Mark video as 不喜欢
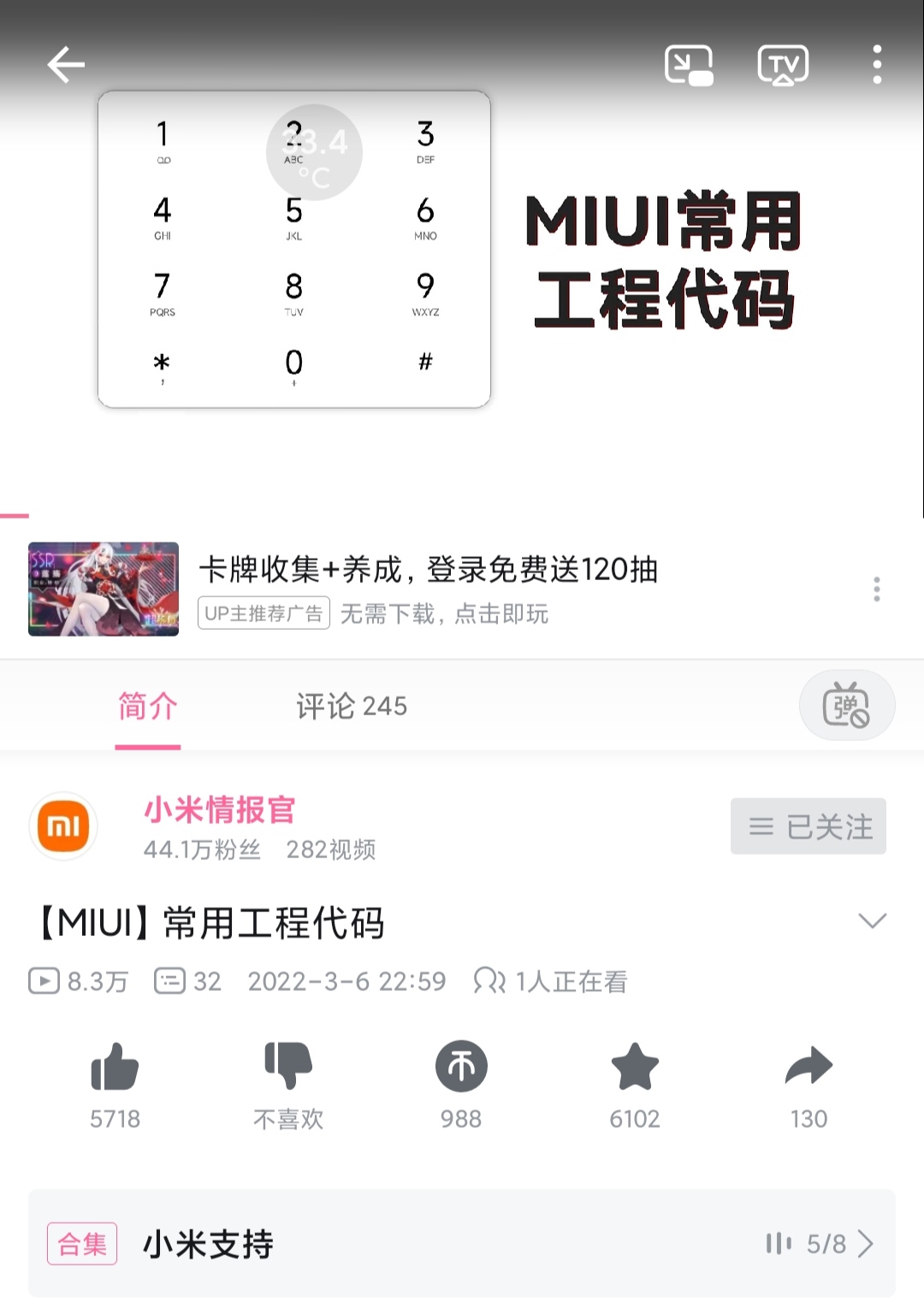Screen dimensions: 924x1315 point(288,1068)
